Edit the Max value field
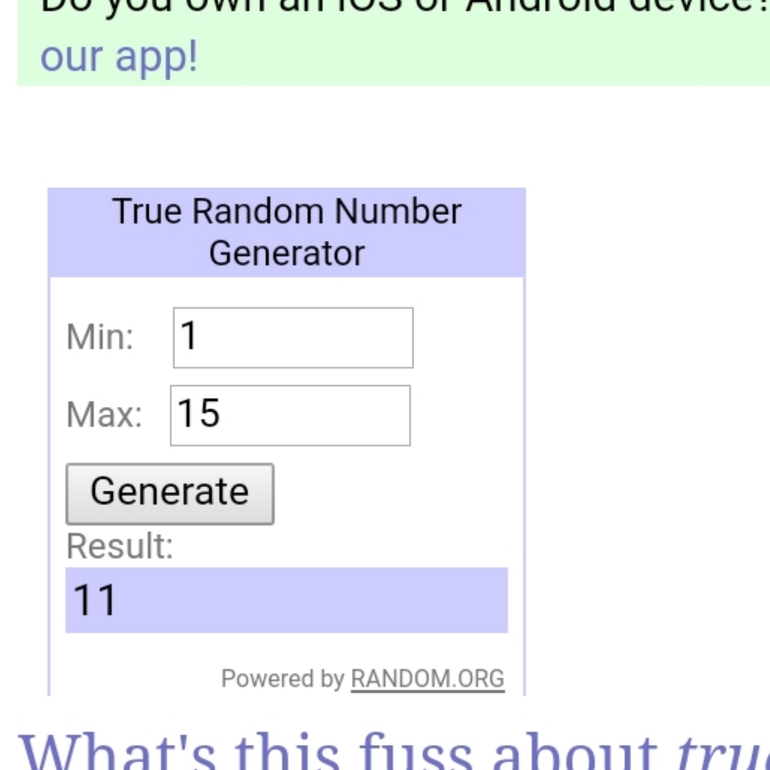 pyautogui.click(x=290, y=415)
